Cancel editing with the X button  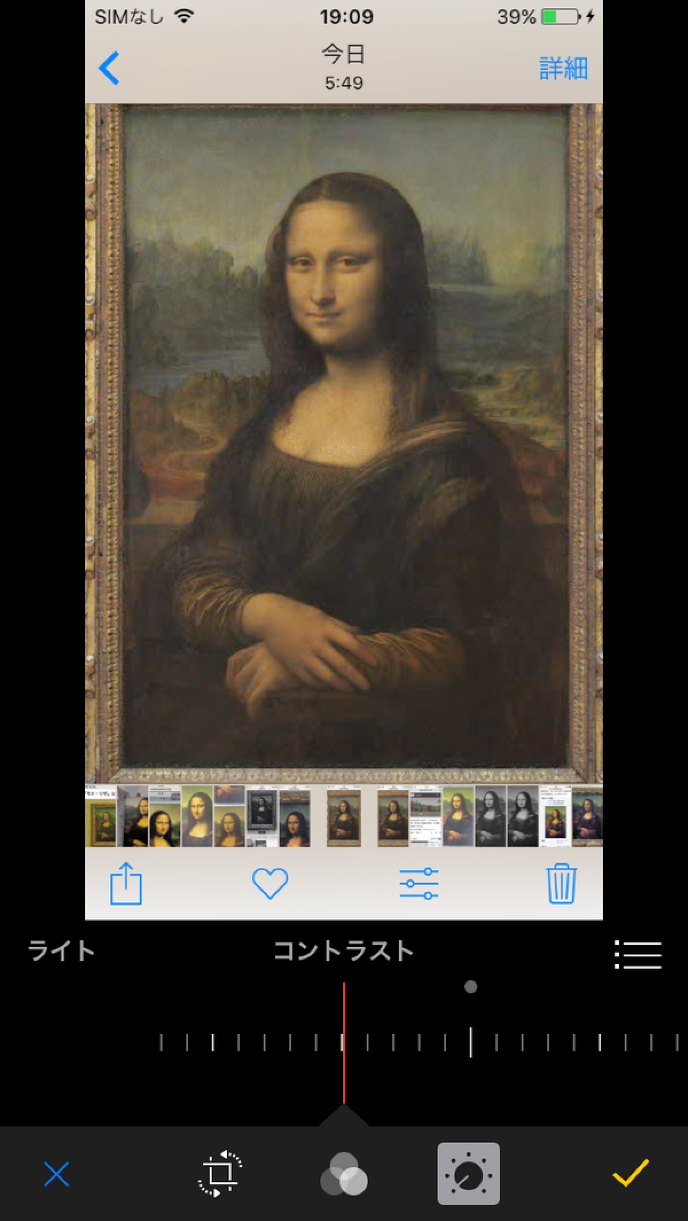(57, 1174)
